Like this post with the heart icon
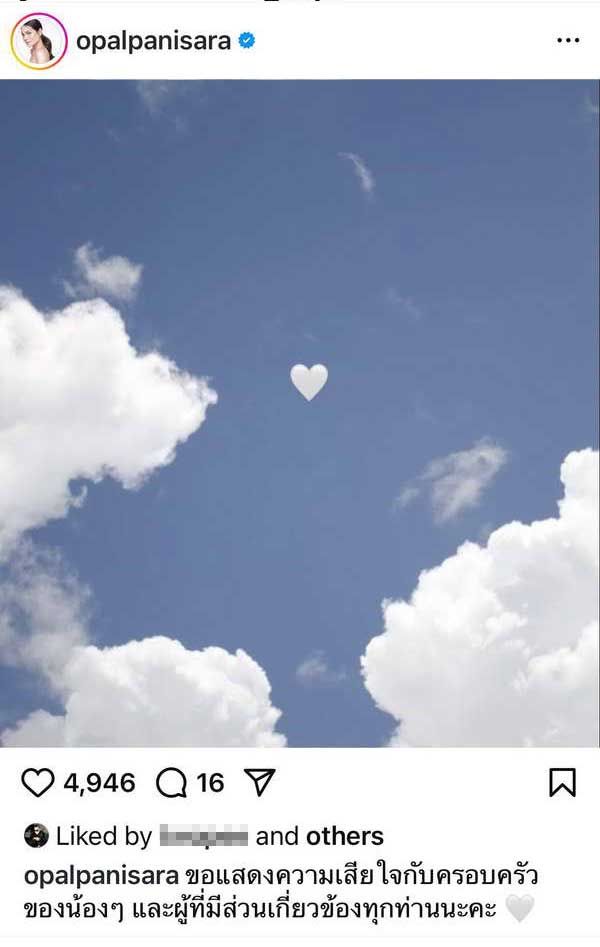Screen dimensions: 600x947 [x=37, y=783]
